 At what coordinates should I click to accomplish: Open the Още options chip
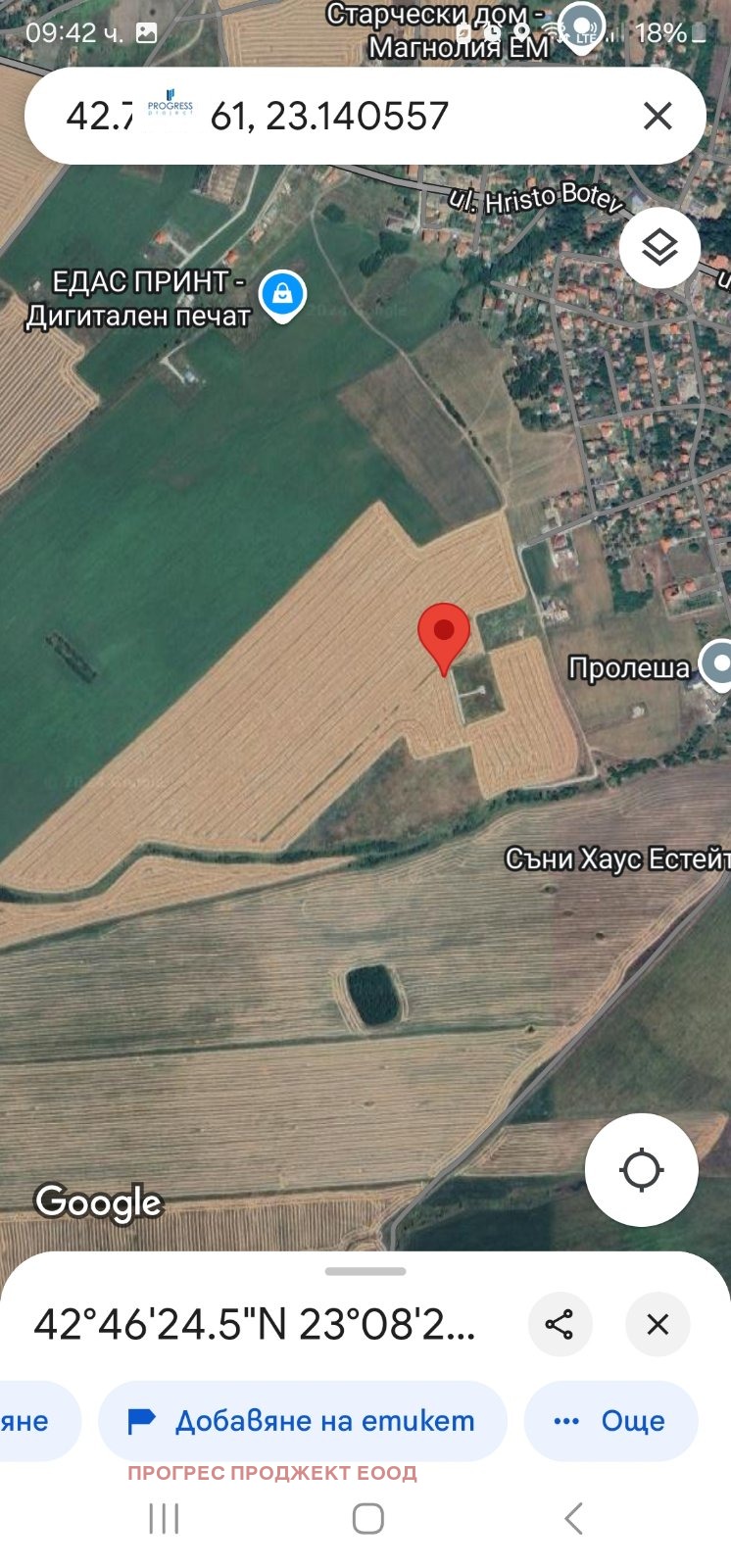[610, 1421]
